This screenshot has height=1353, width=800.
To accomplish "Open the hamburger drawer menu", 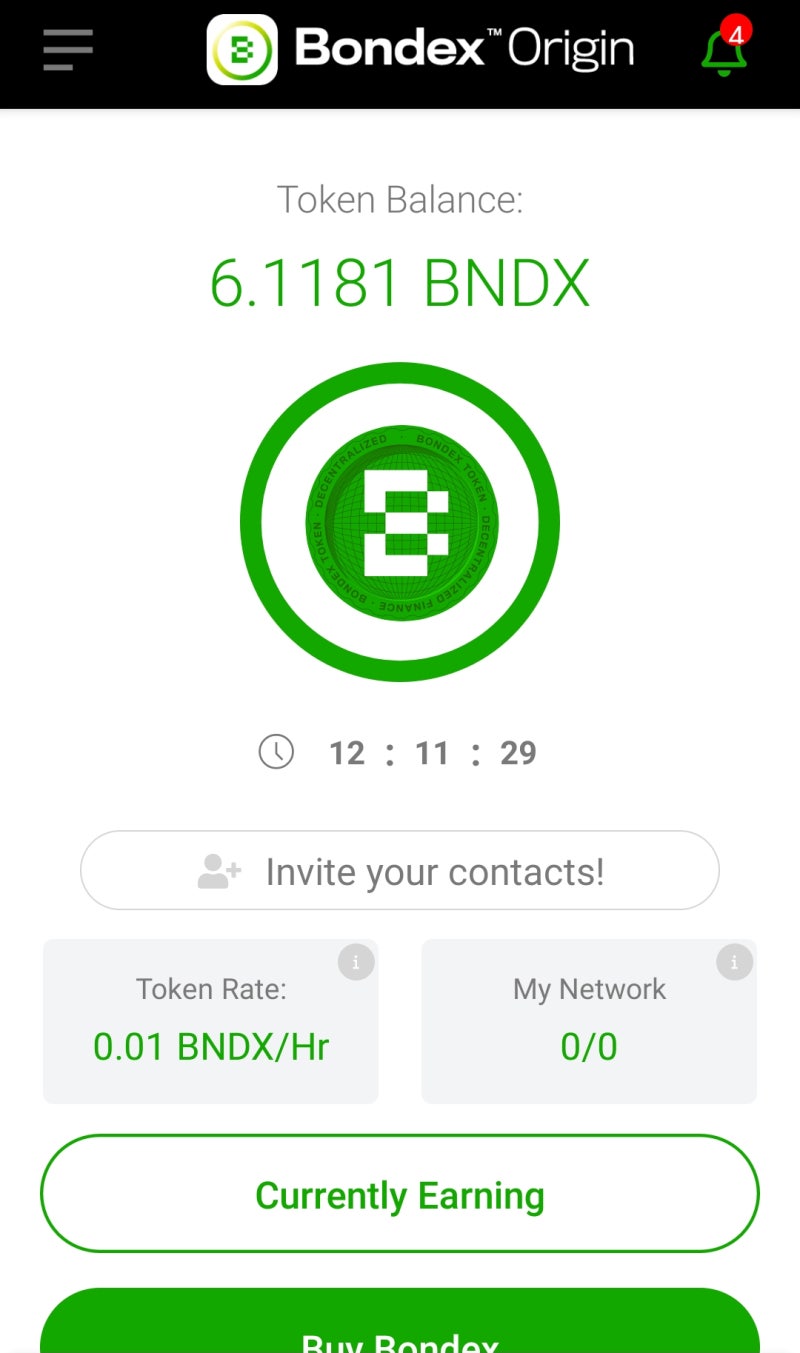I will (x=68, y=50).
